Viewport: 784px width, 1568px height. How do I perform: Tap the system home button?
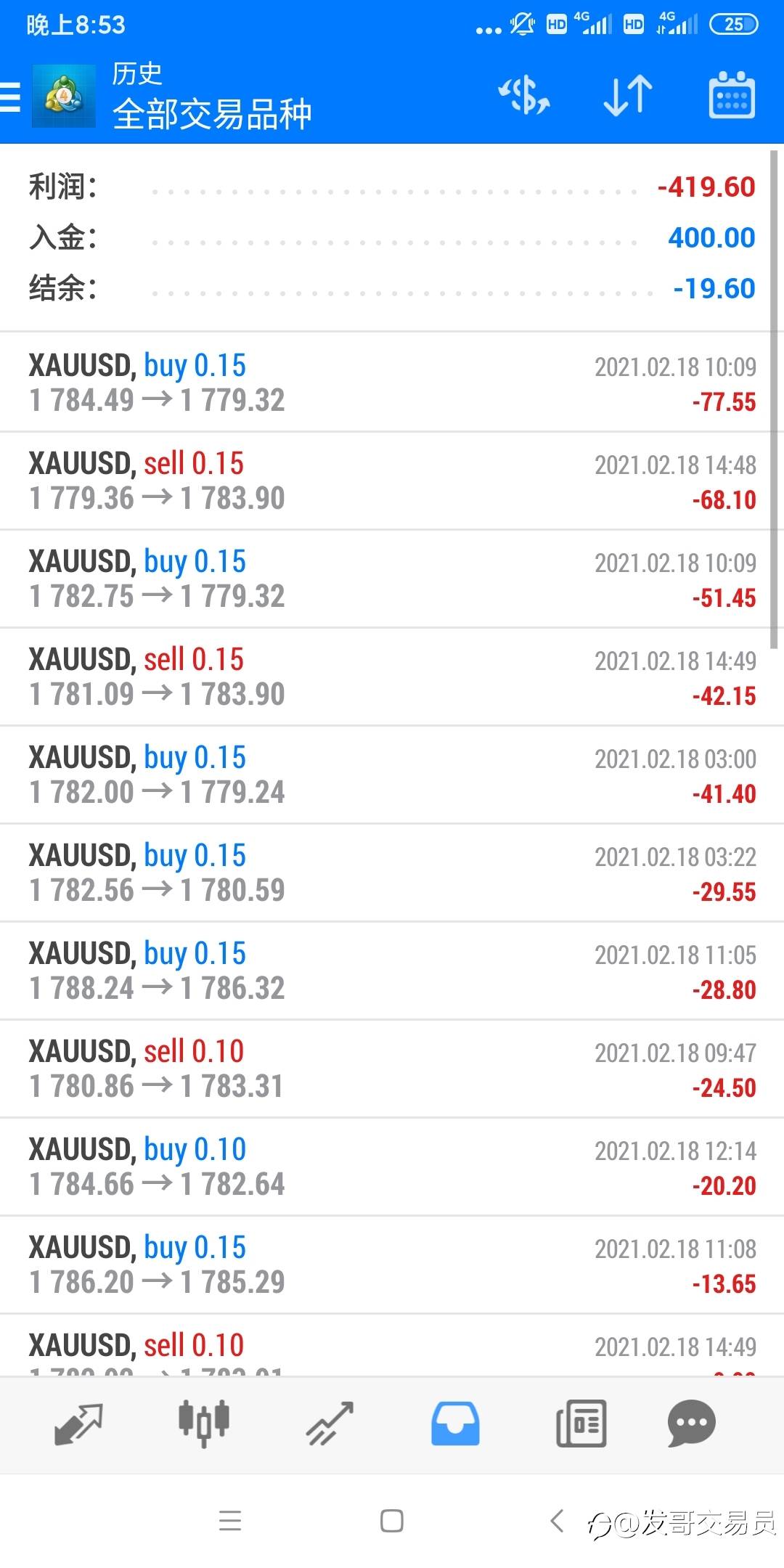tap(392, 1520)
